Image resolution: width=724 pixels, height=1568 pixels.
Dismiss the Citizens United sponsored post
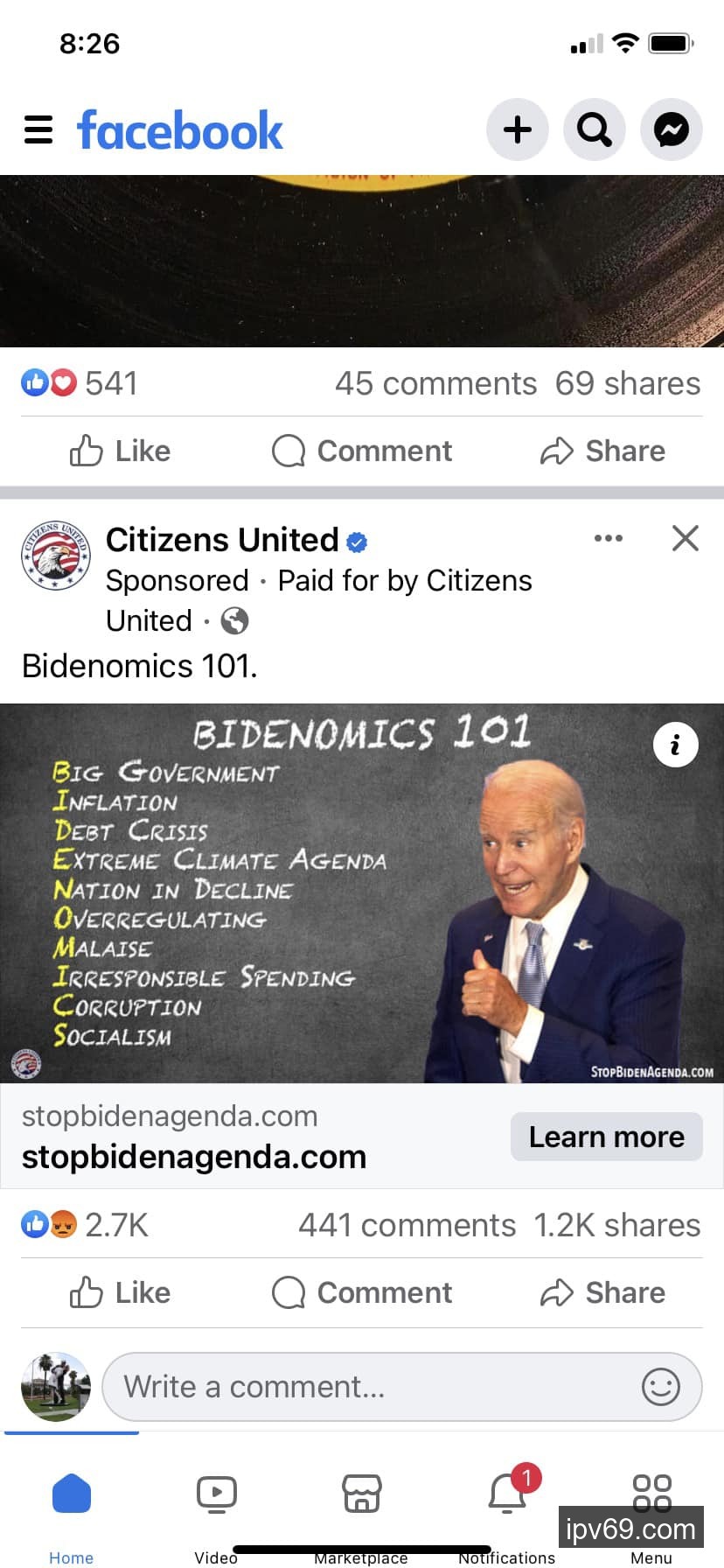686,538
